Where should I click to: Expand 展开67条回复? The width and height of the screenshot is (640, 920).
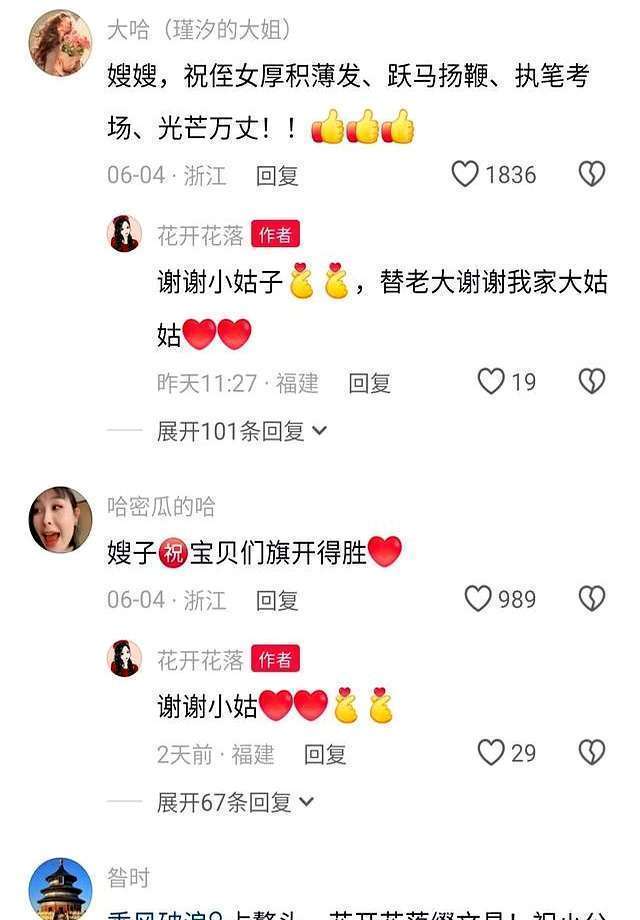235,802
